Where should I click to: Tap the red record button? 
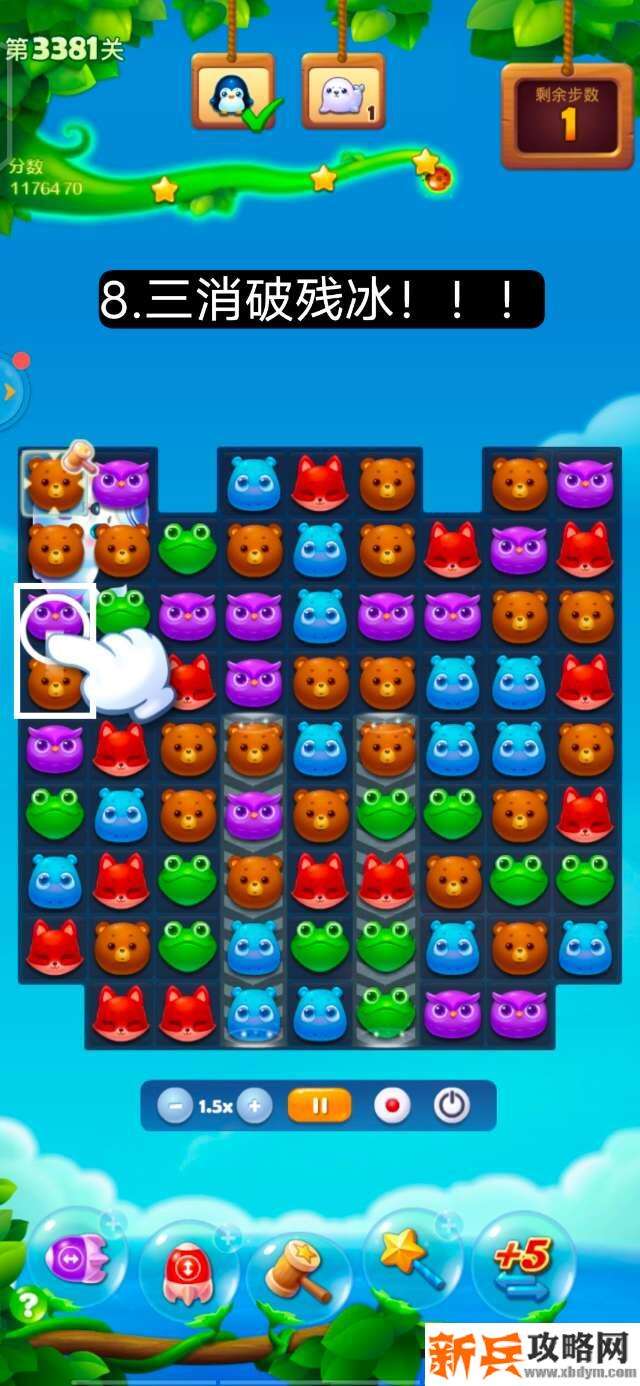pos(392,1106)
